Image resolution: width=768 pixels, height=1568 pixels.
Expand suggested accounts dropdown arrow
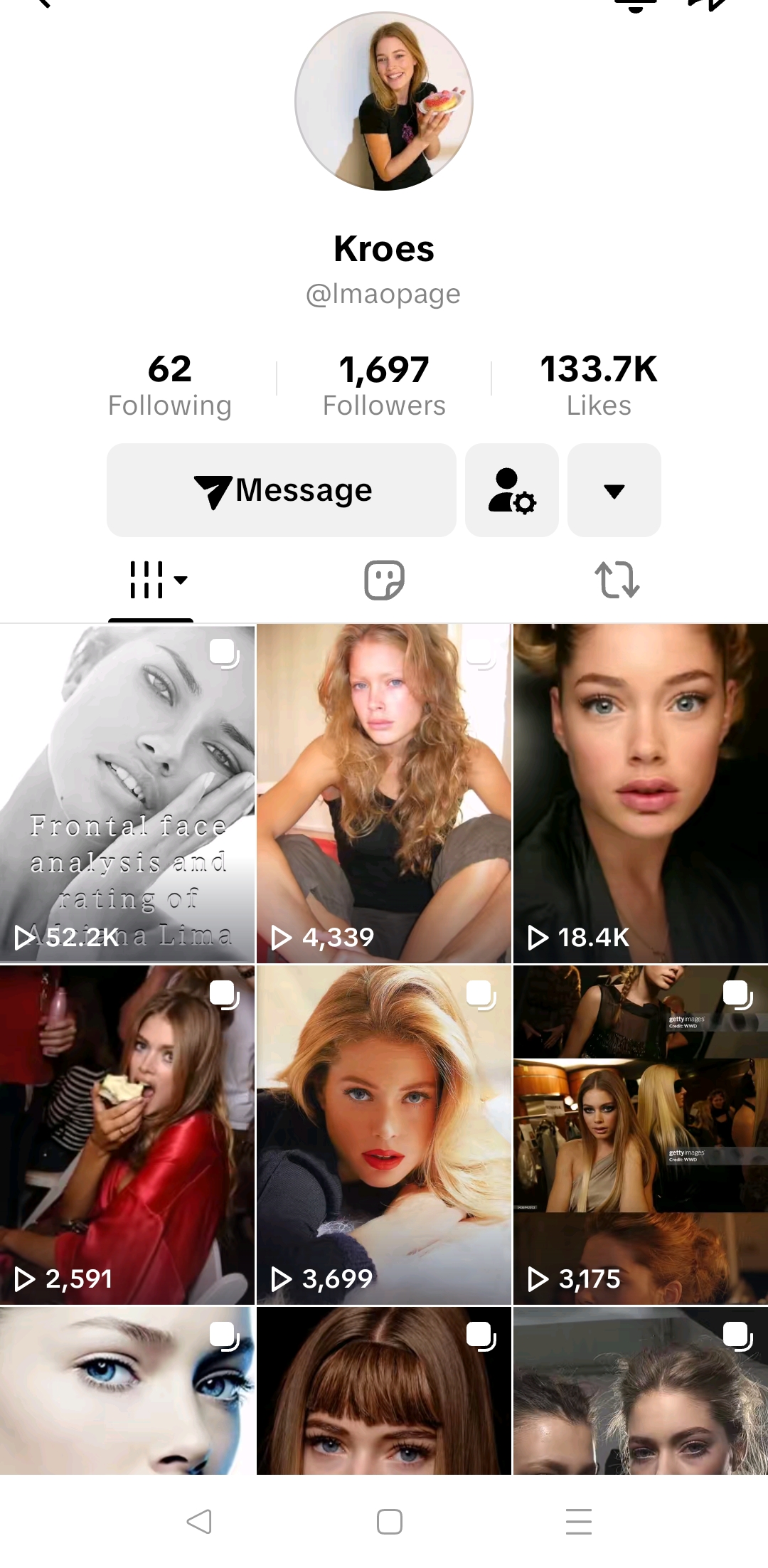point(614,490)
